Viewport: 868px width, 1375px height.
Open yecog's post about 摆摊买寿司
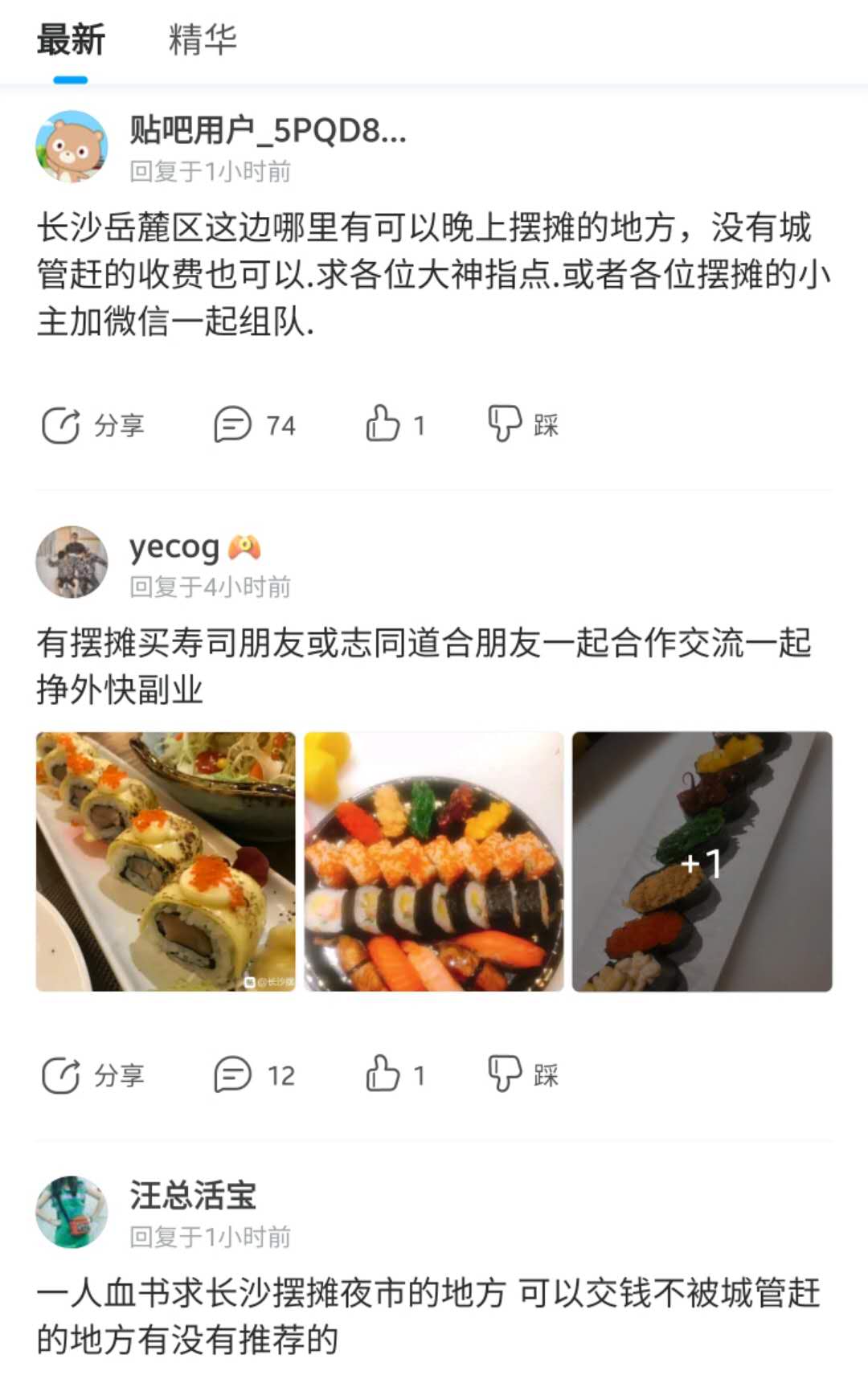click(x=424, y=665)
